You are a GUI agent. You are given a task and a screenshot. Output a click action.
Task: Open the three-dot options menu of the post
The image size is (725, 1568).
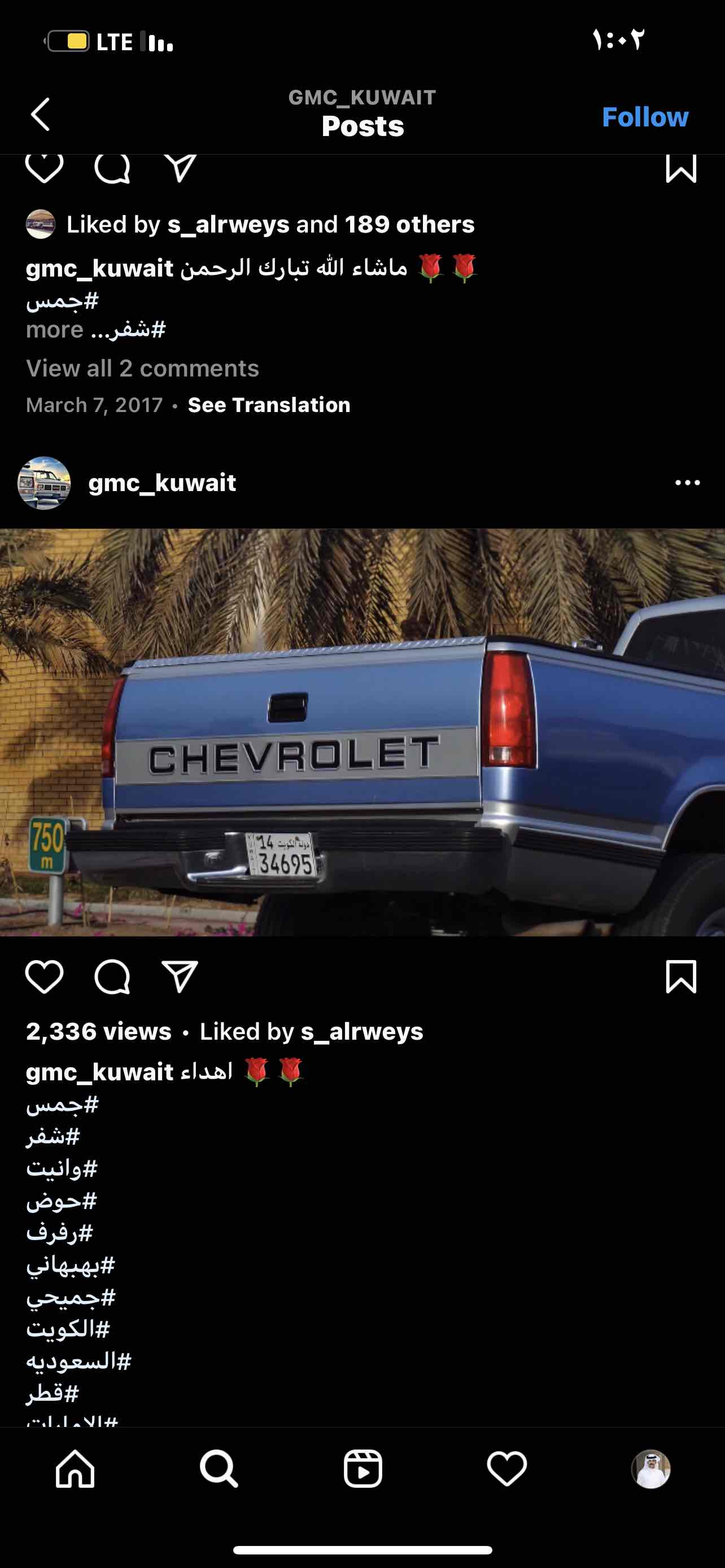tap(687, 483)
